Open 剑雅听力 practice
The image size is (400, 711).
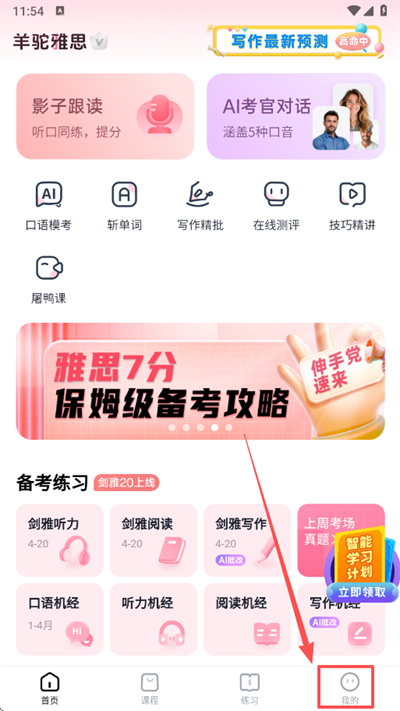tap(60, 540)
